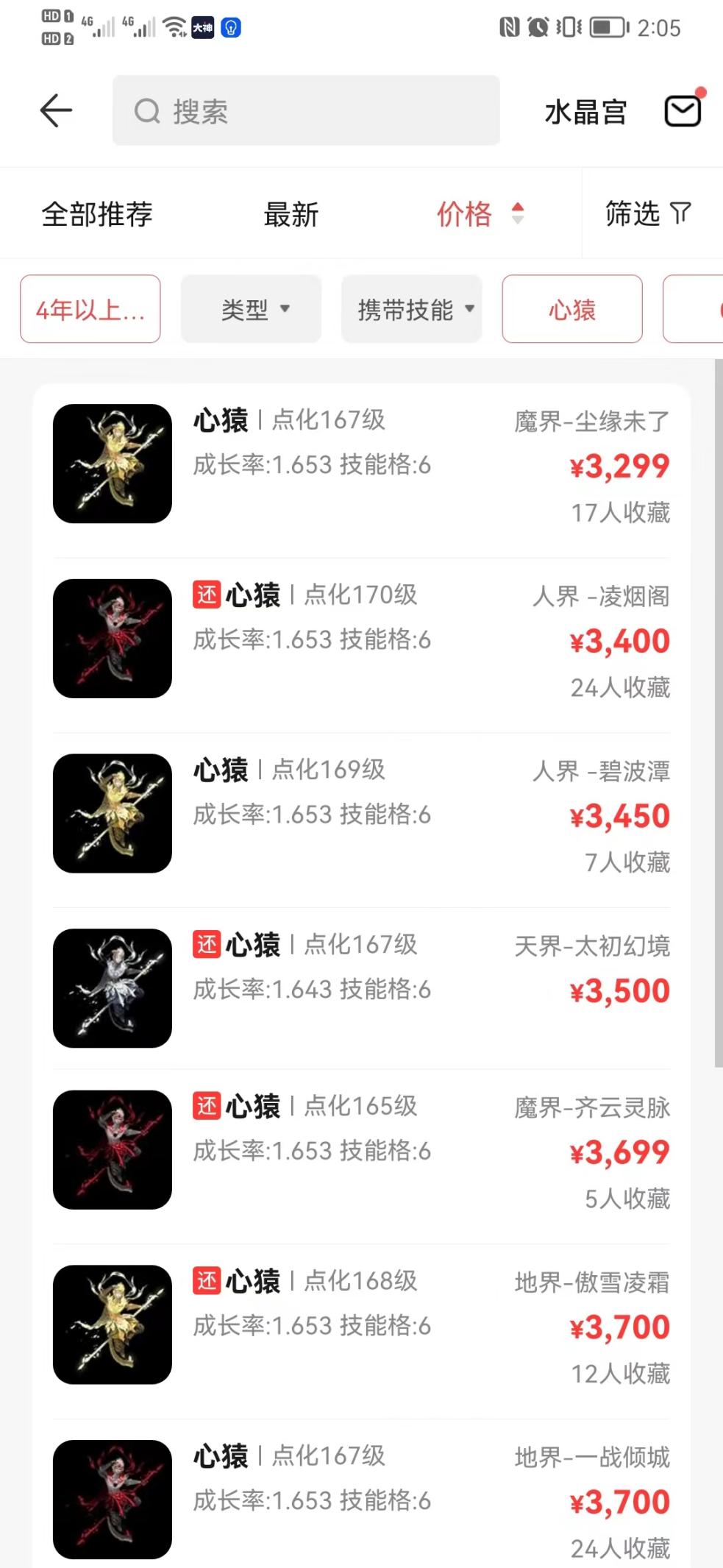Screen dimensions: 723x1568
Task: View the 地界-一战倾城 listing at ¥3,700
Action: [360, 1500]
